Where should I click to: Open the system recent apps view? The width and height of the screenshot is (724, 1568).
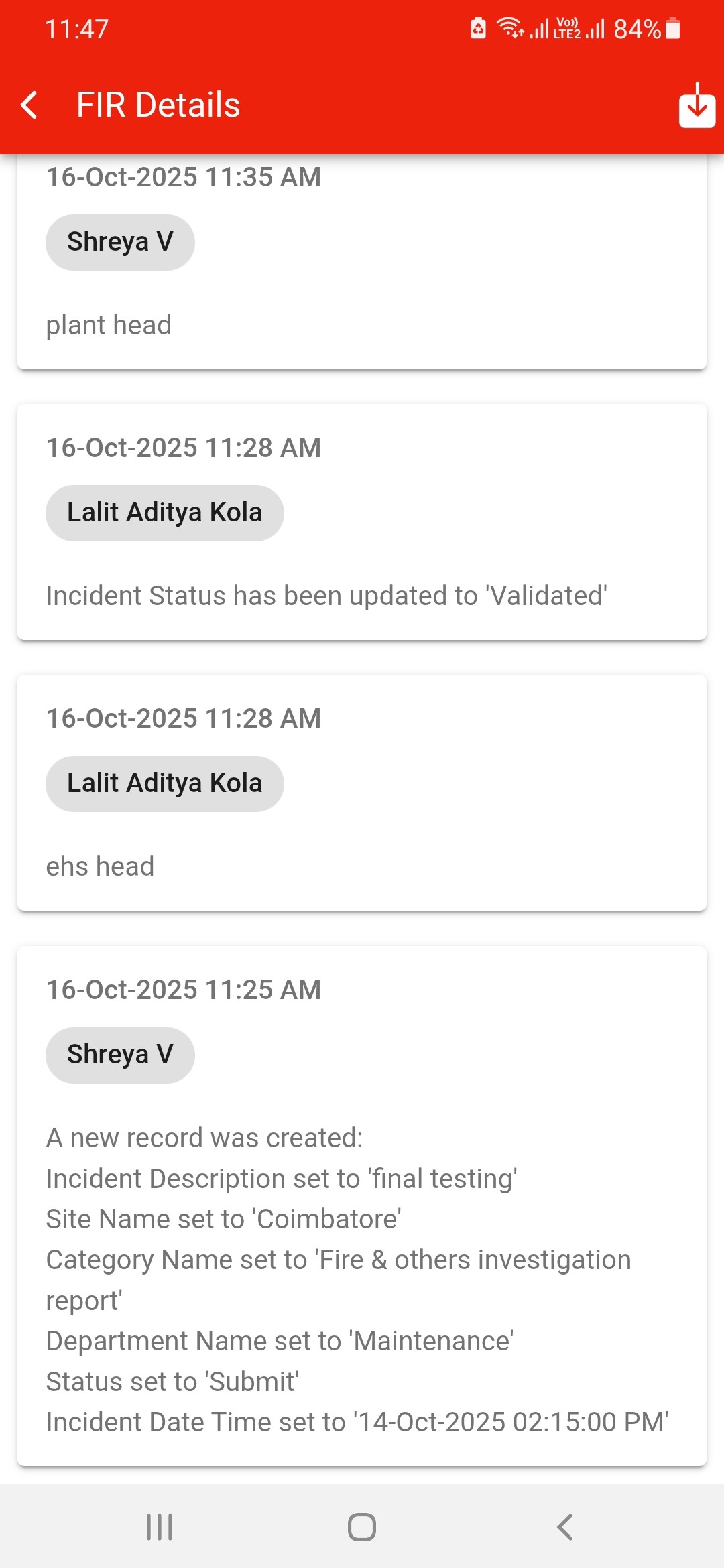click(160, 1527)
